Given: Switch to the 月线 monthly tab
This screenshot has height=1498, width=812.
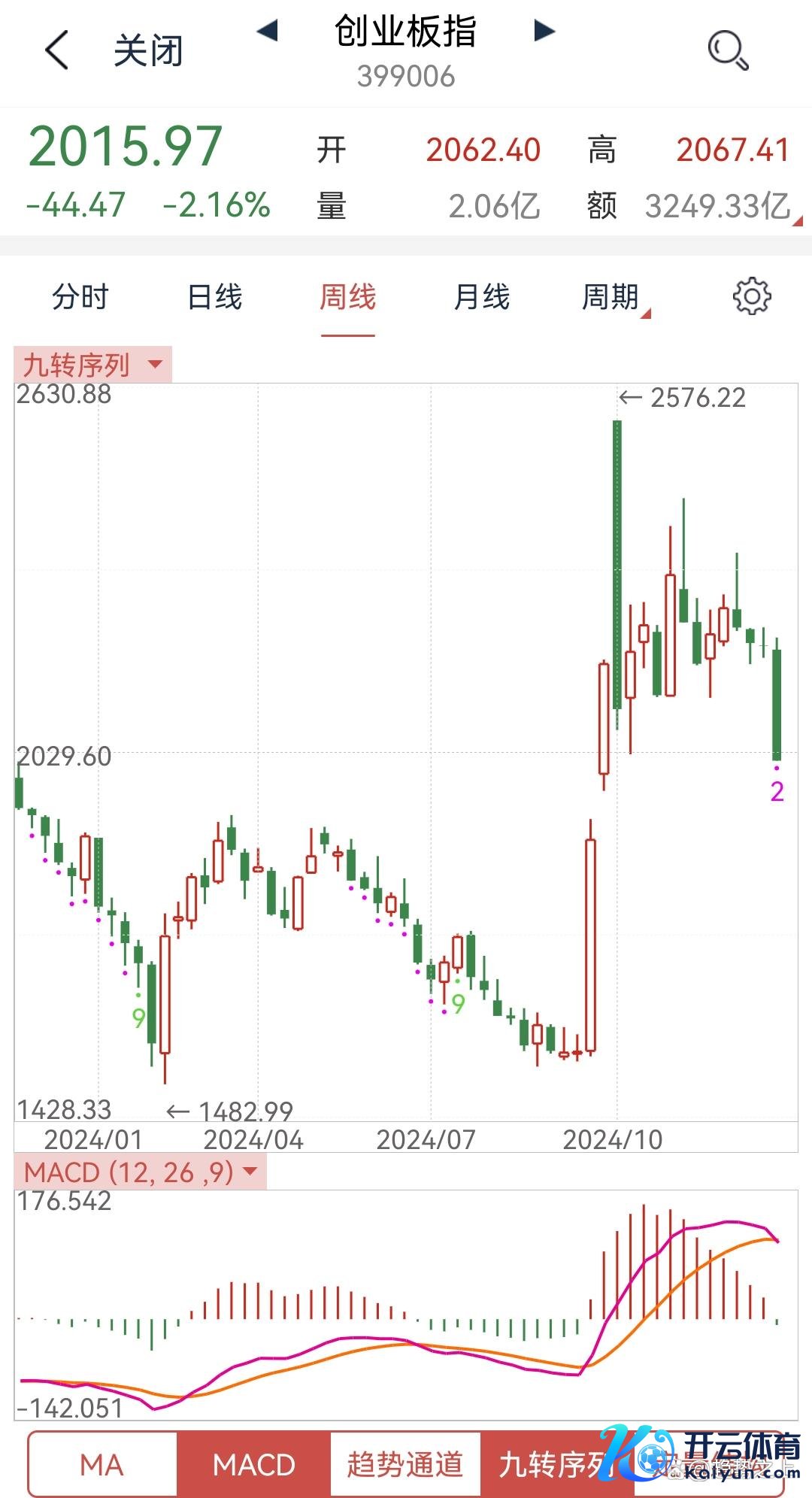Looking at the screenshot, I should 481,297.
